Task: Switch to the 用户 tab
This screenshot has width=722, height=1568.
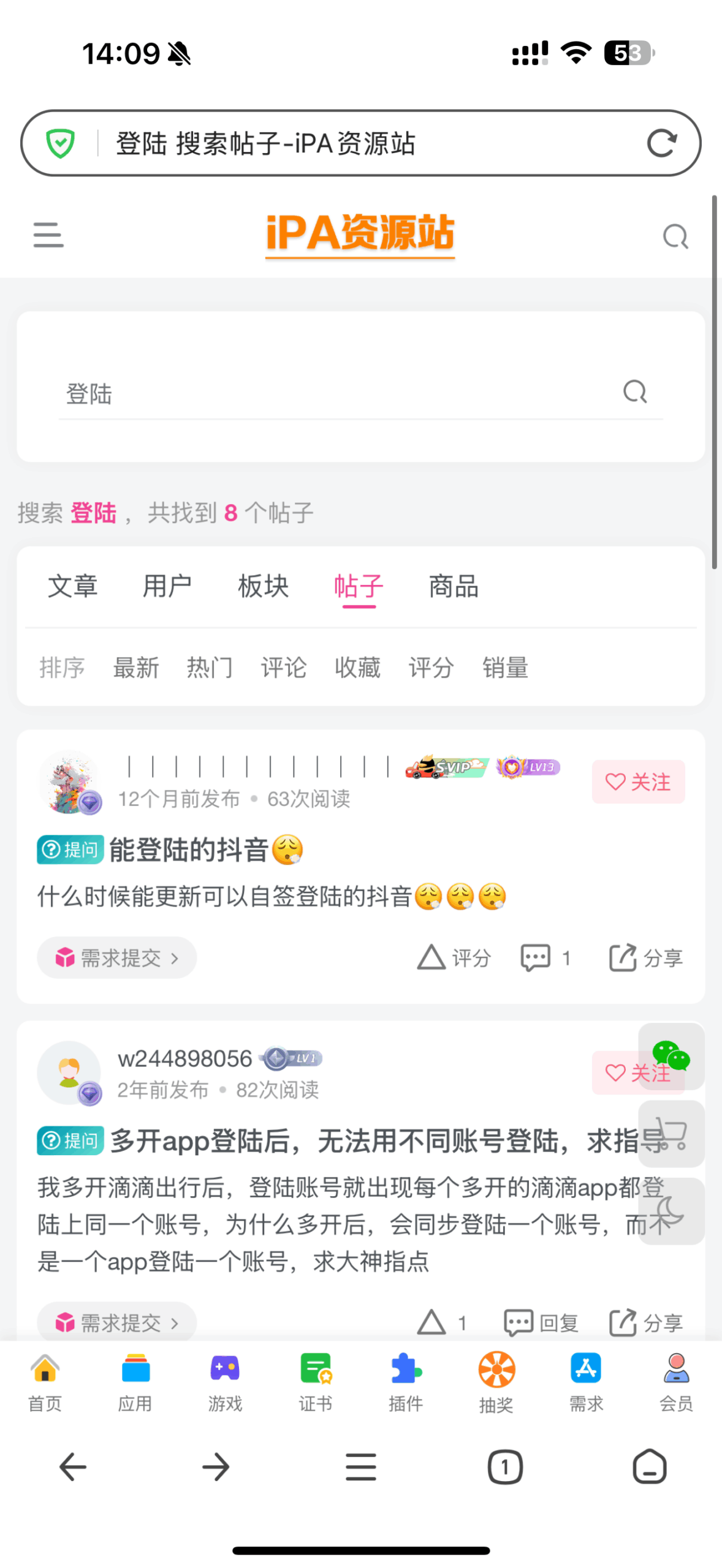Action: [167, 586]
